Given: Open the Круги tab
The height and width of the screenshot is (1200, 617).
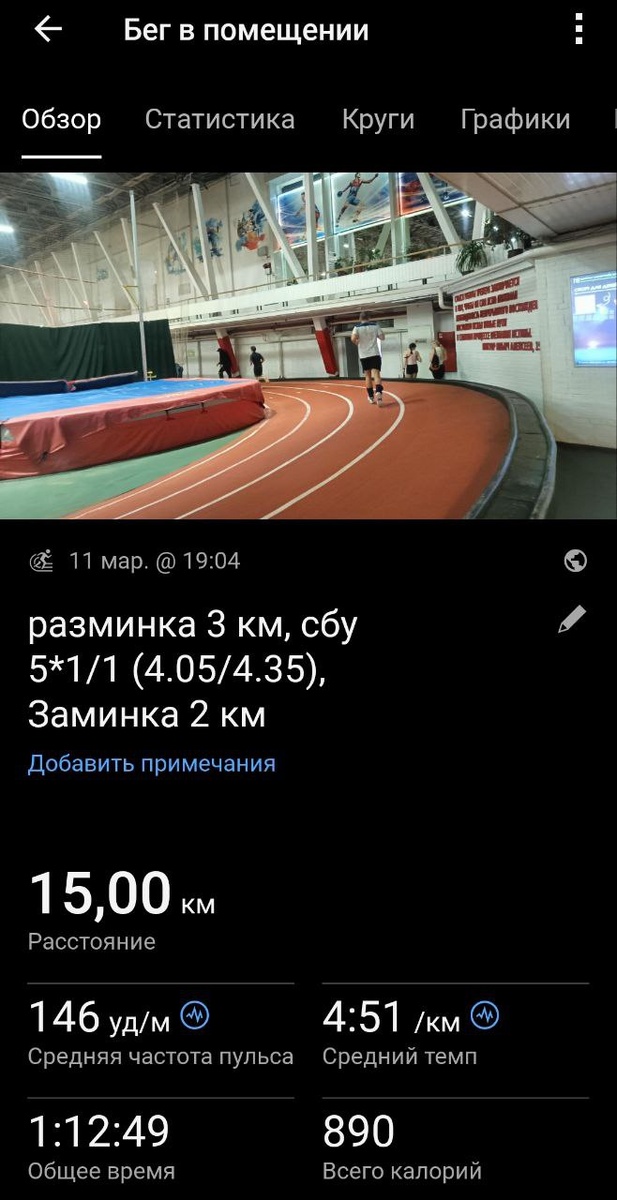Looking at the screenshot, I should (x=378, y=120).
